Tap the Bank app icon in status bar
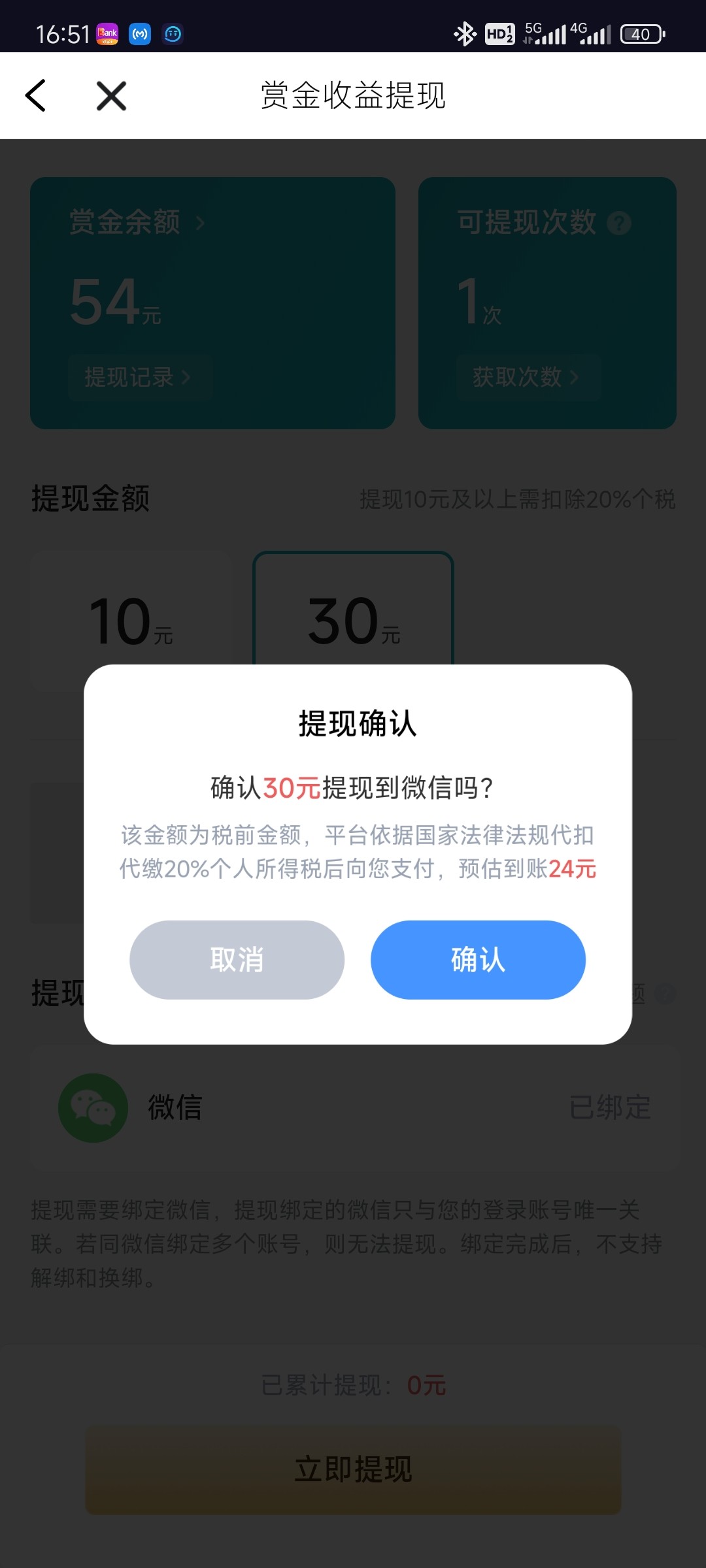 coord(108,33)
